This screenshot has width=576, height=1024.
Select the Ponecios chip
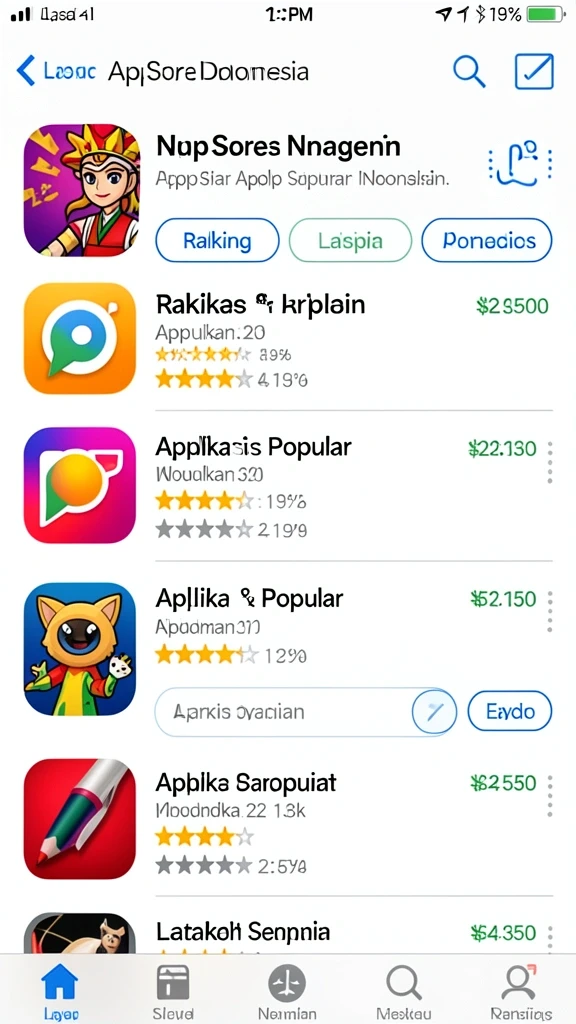[x=487, y=240]
